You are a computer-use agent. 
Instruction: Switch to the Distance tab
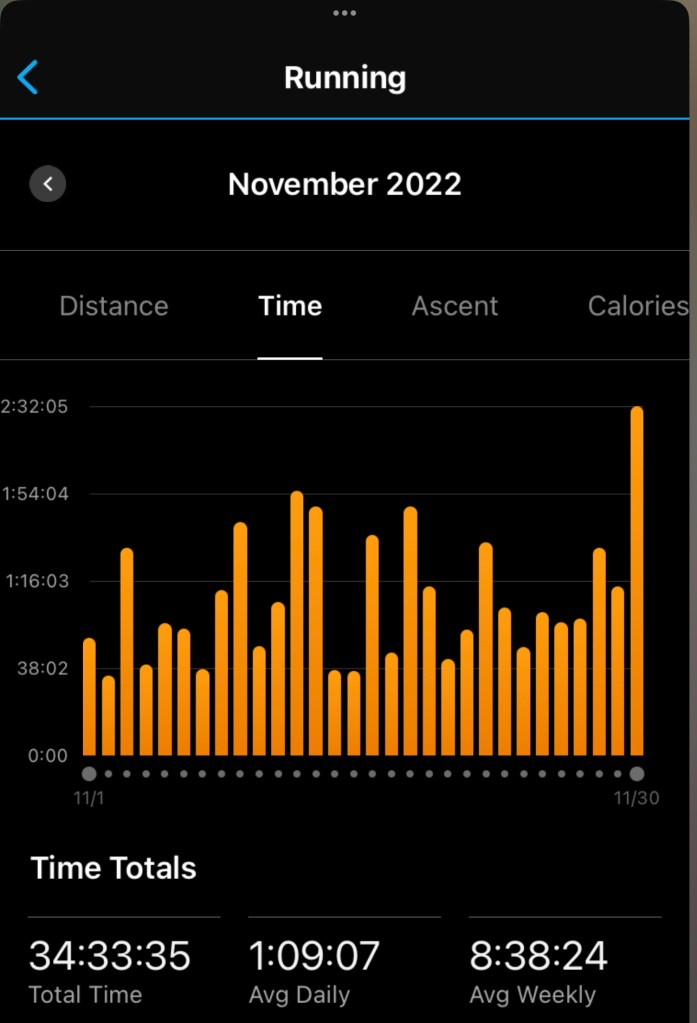[114, 306]
